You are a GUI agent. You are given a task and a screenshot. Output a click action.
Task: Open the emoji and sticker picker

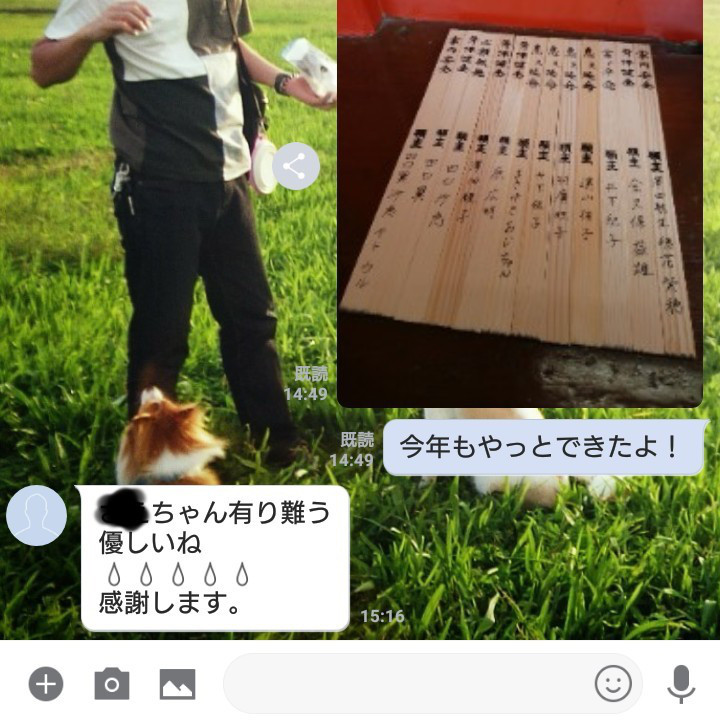pos(613,684)
